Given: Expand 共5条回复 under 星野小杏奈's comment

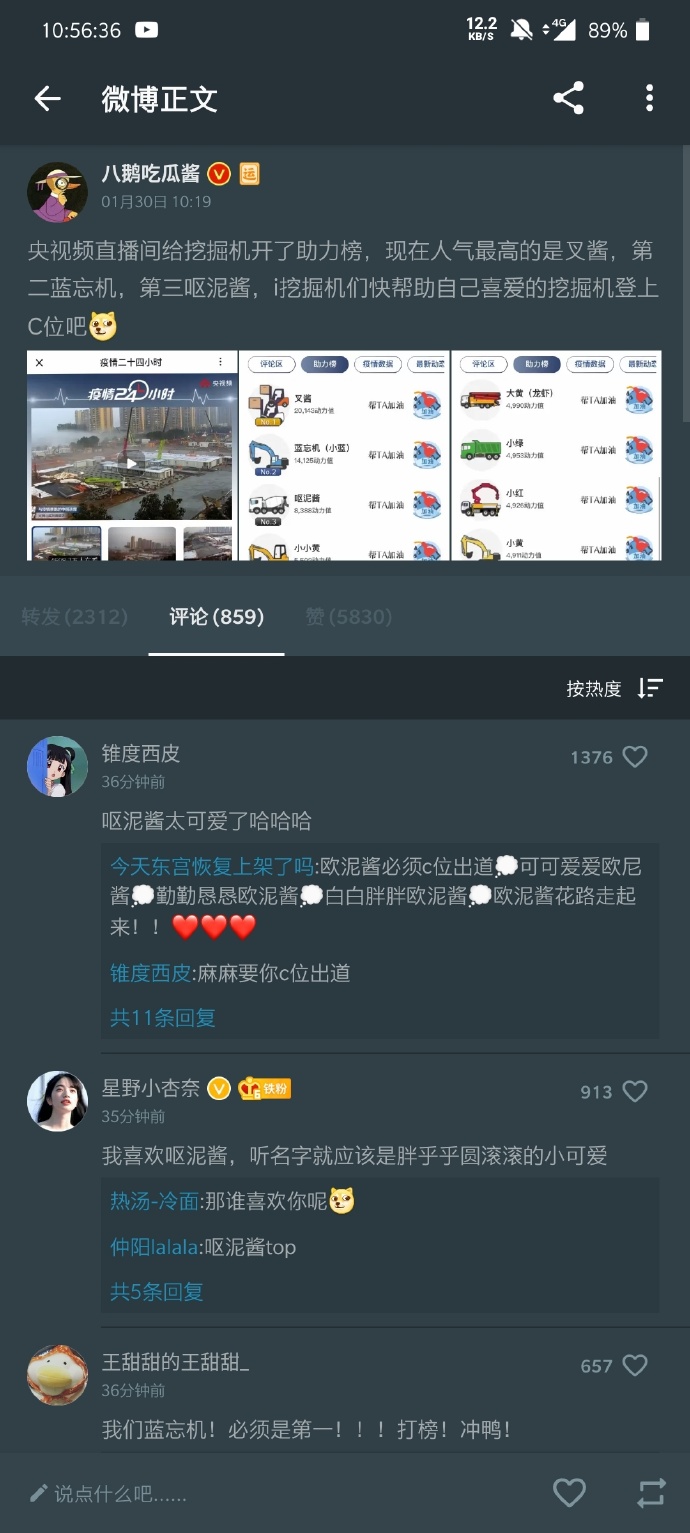Looking at the screenshot, I should pos(157,1292).
